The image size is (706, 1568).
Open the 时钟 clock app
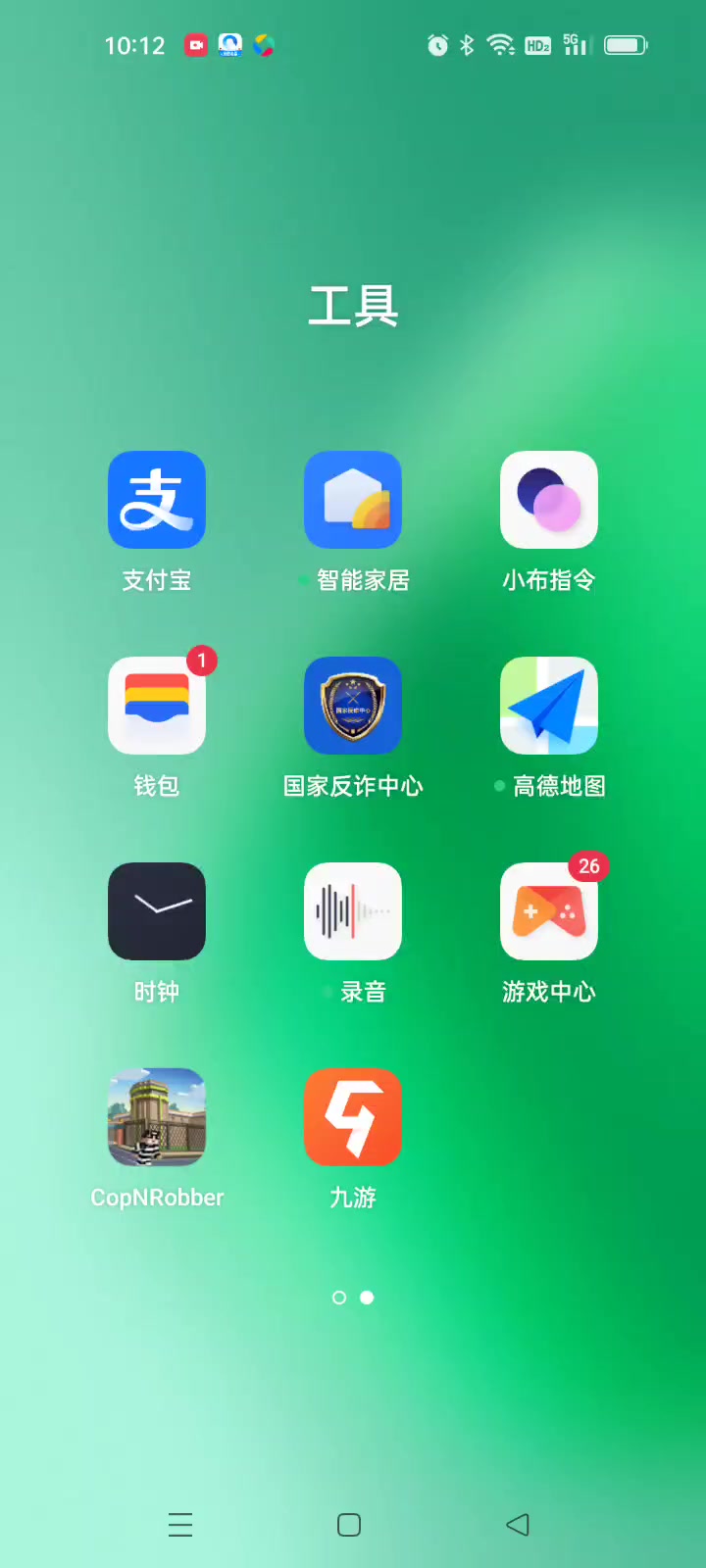tap(157, 911)
